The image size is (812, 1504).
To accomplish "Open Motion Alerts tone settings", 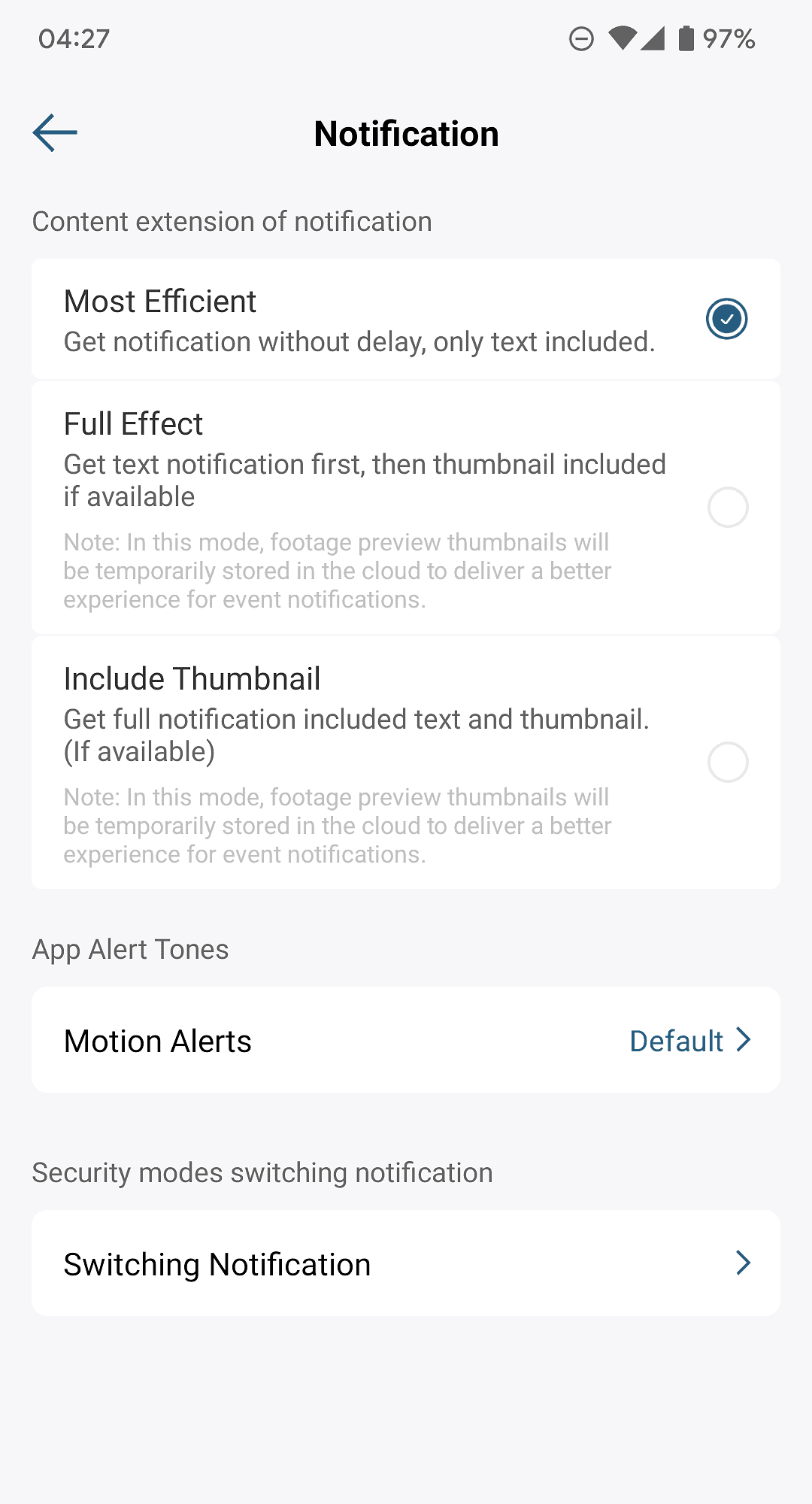I will (406, 1040).
